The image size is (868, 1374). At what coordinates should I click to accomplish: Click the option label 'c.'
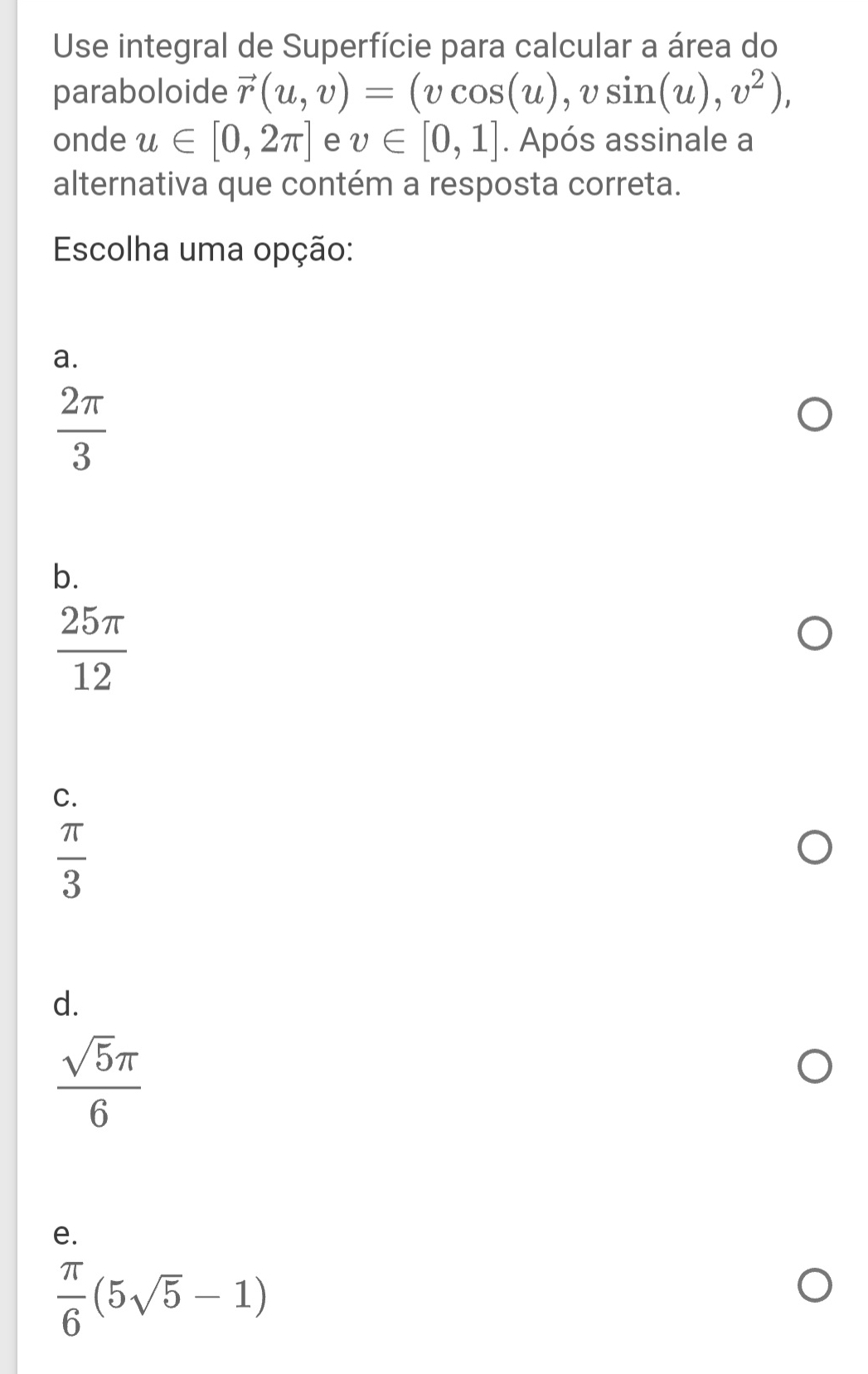pos(64,797)
